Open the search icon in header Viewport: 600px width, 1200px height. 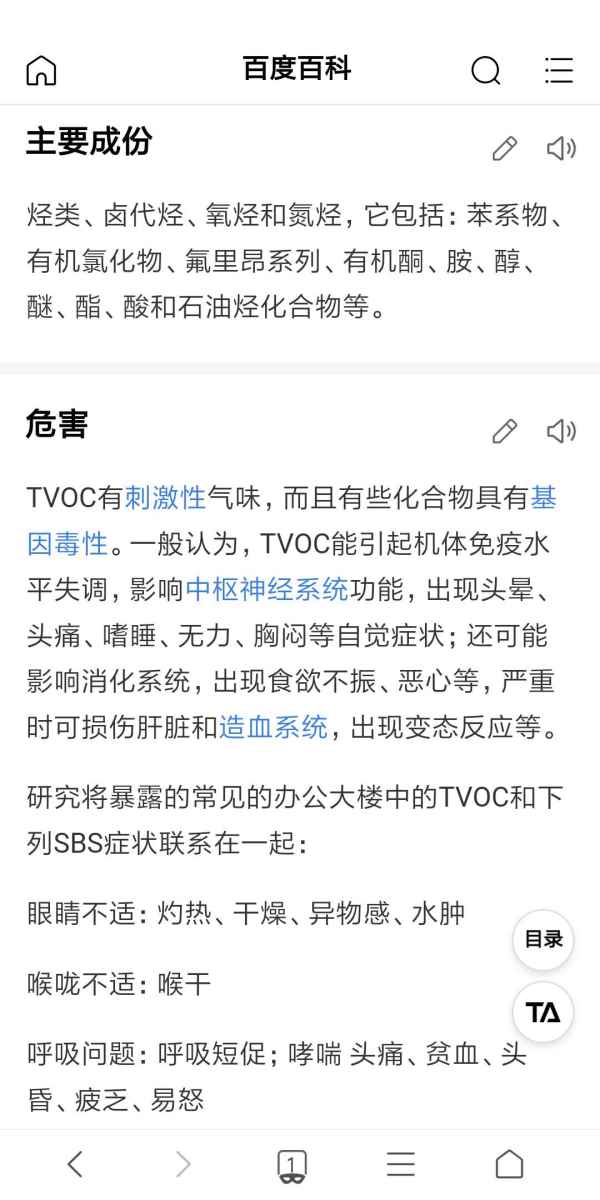tap(485, 71)
